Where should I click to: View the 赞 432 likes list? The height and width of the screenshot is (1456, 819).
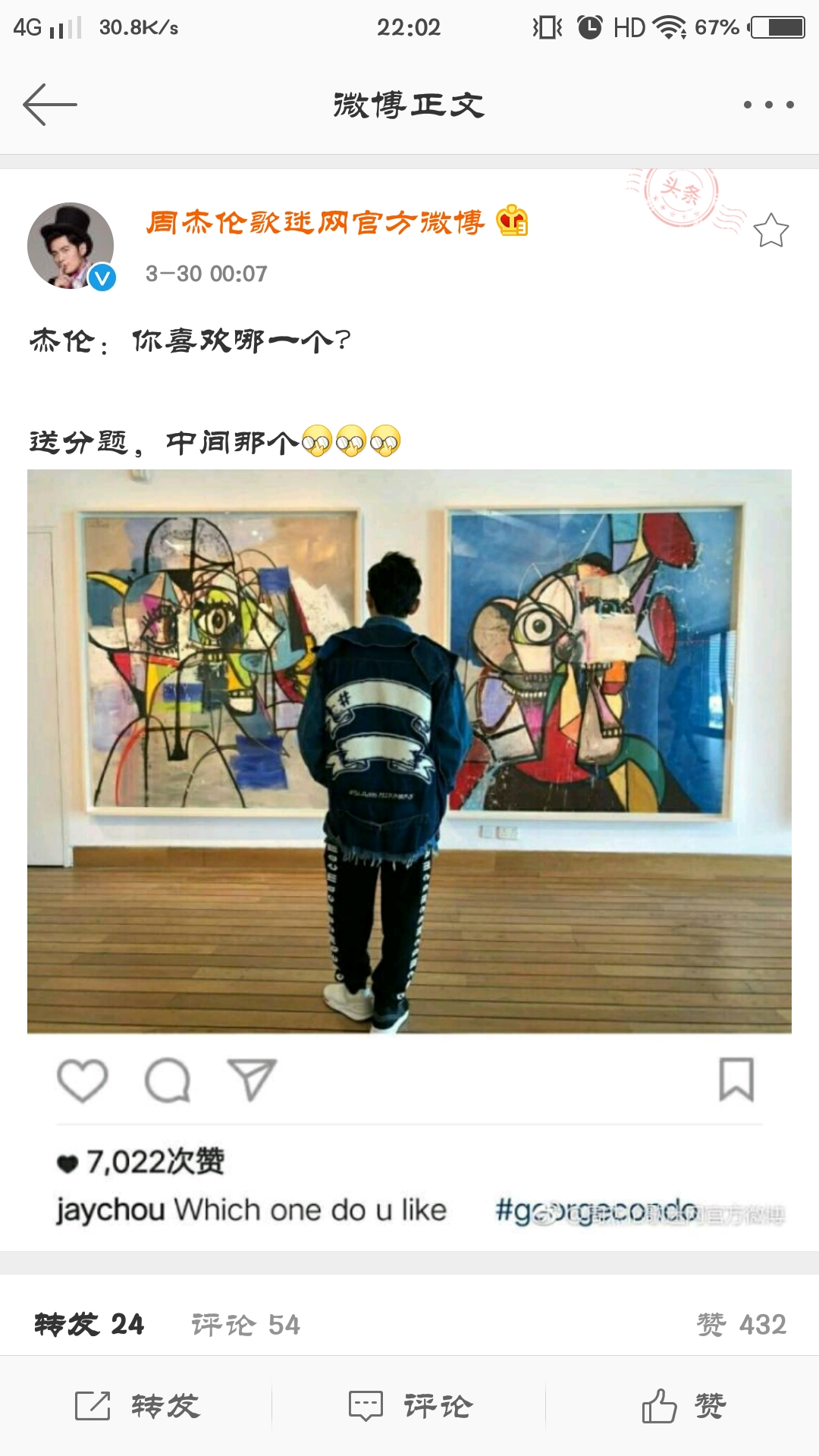pyautogui.click(x=741, y=1325)
